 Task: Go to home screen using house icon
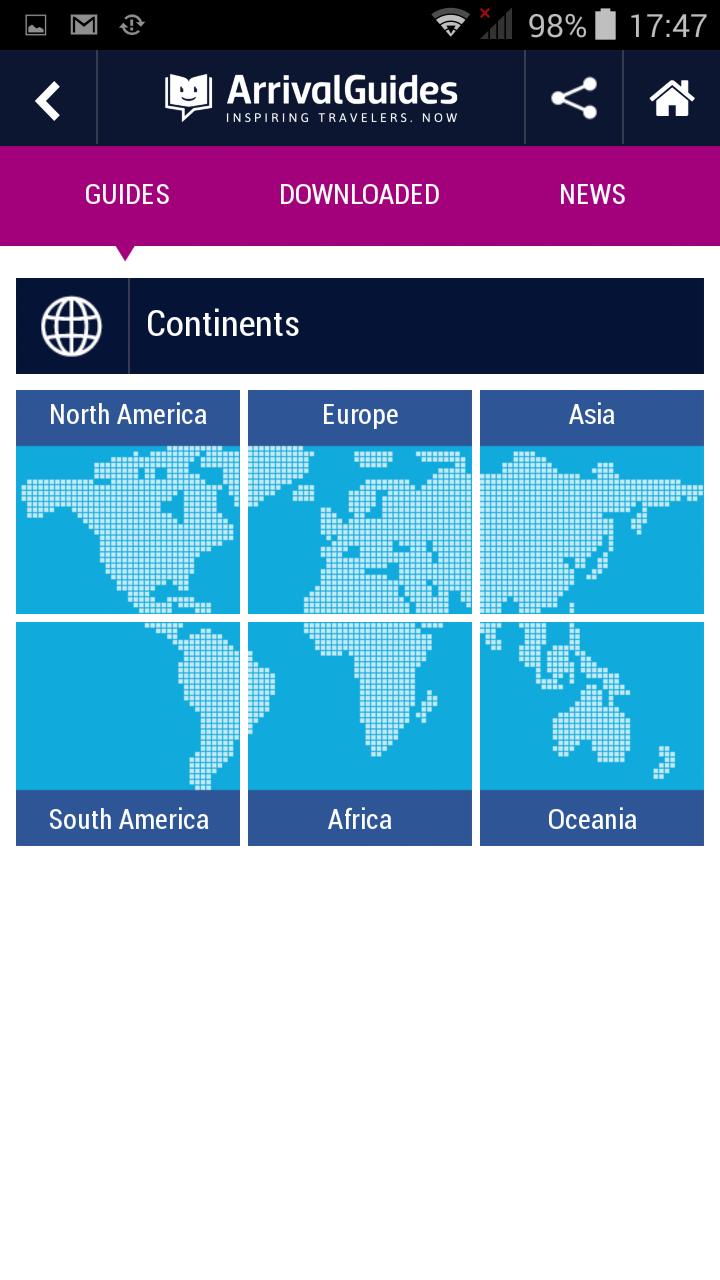(x=672, y=97)
